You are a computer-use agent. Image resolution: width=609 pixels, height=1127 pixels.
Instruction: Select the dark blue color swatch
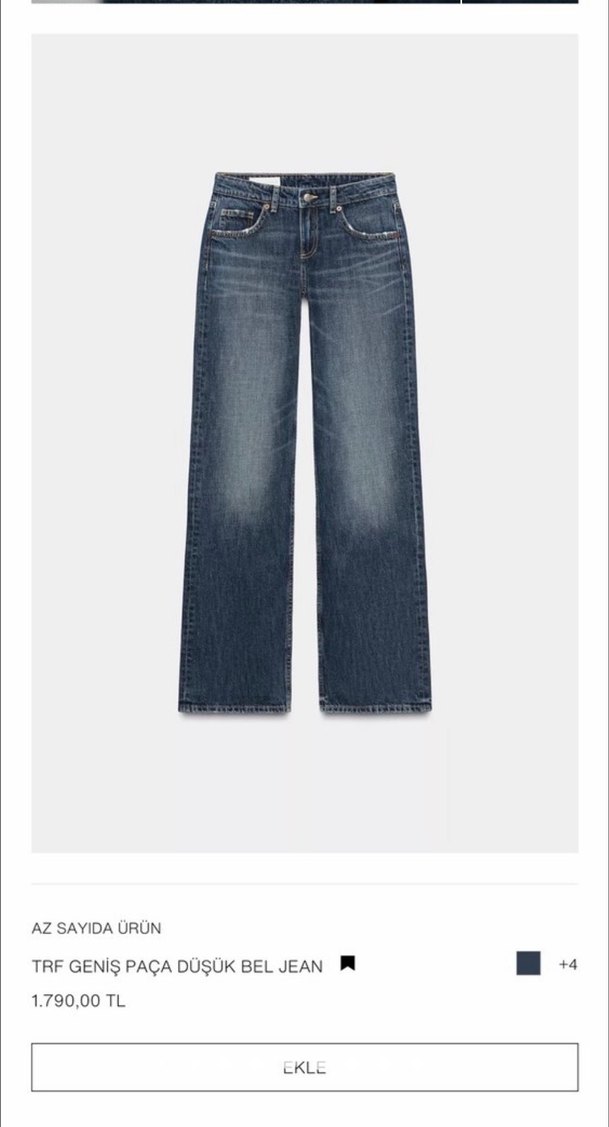(528, 964)
